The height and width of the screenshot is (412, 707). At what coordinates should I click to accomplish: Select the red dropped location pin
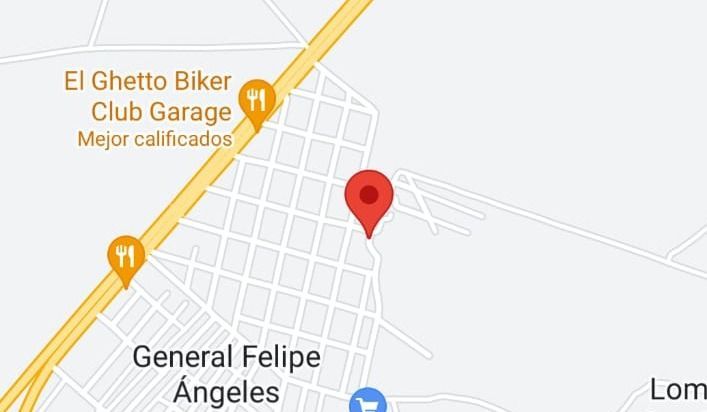coord(369,203)
